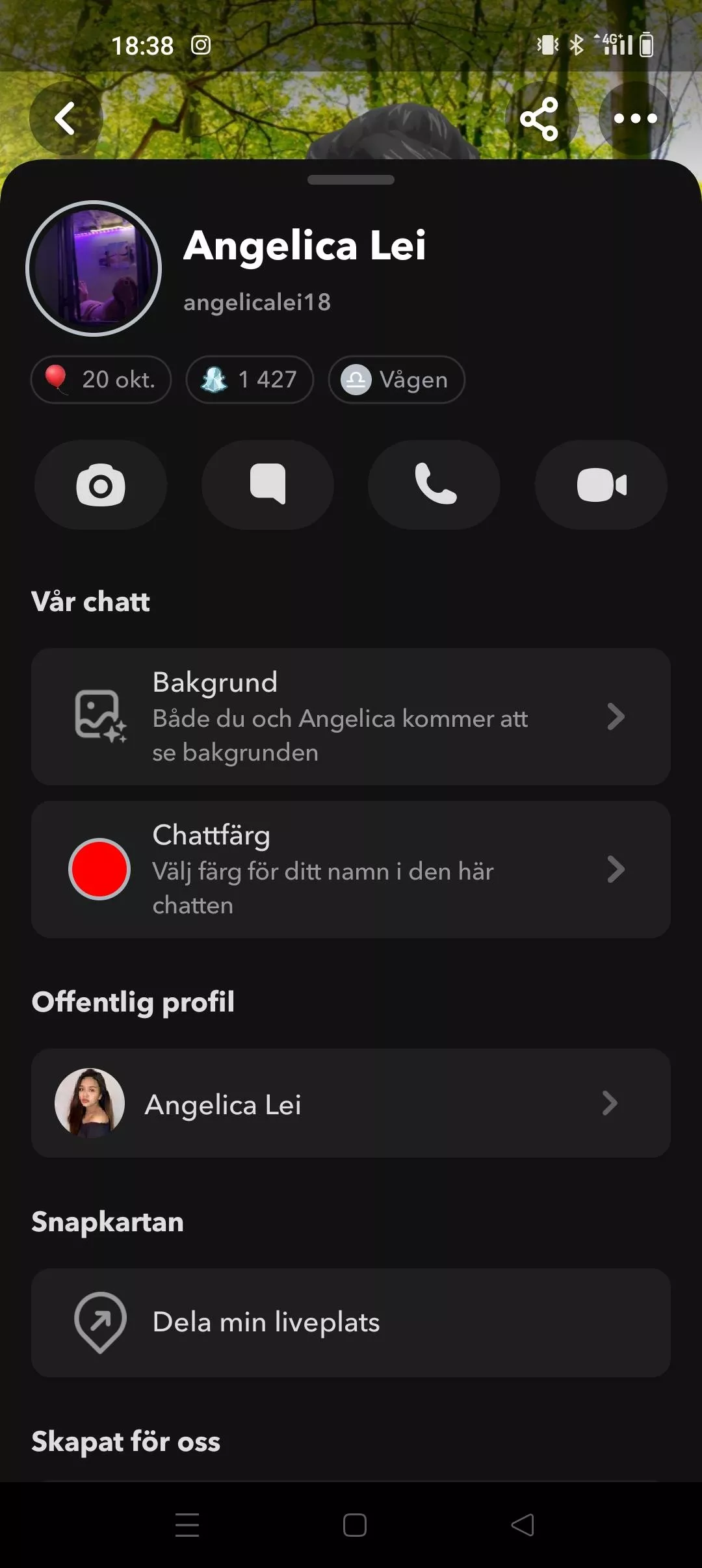The image size is (702, 1568).
Task: Start a video call with Angelica
Action: [601, 485]
